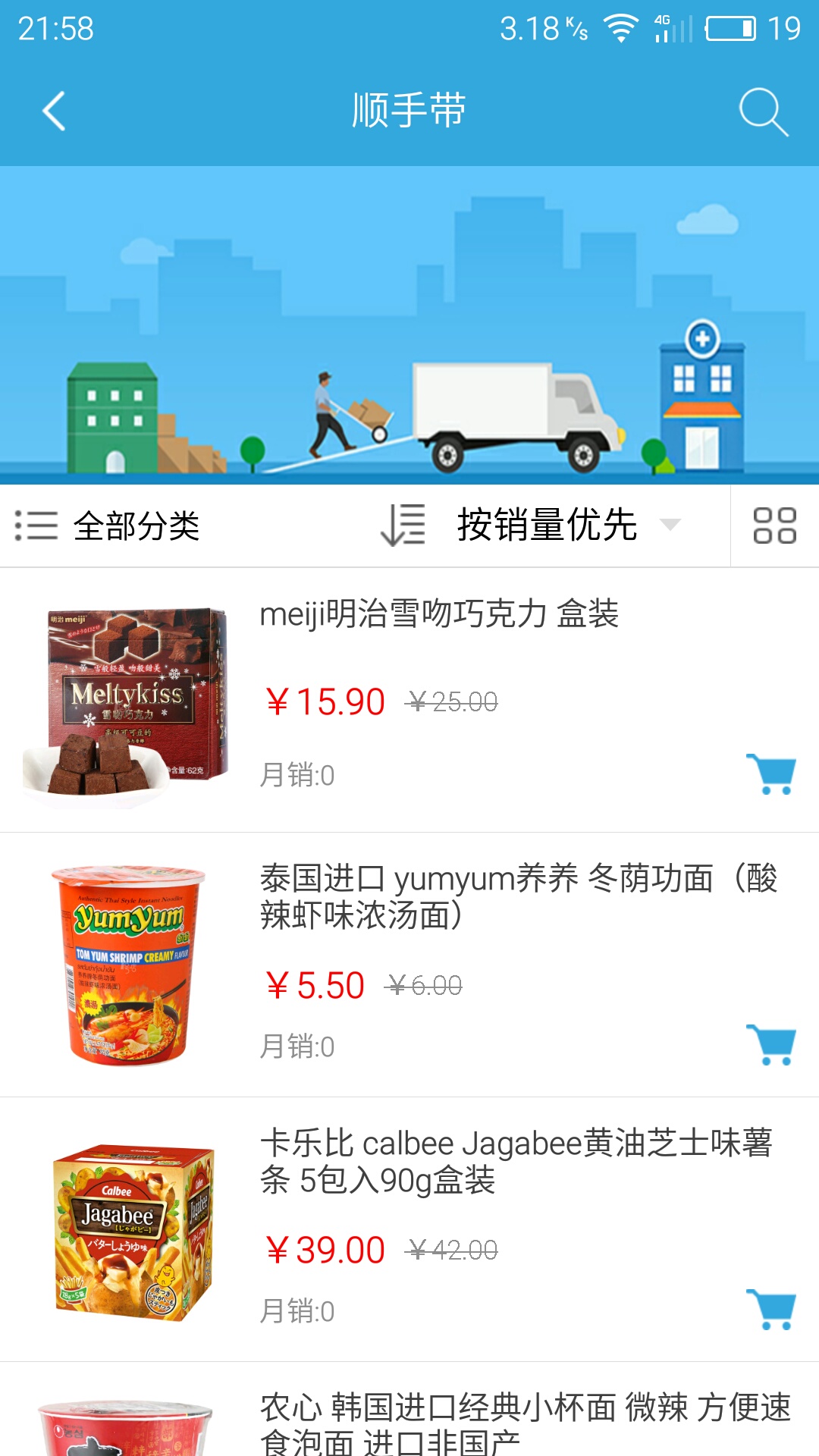This screenshot has height=1456, width=819.
Task: Open 全部分类 category list
Action: pyautogui.click(x=108, y=526)
